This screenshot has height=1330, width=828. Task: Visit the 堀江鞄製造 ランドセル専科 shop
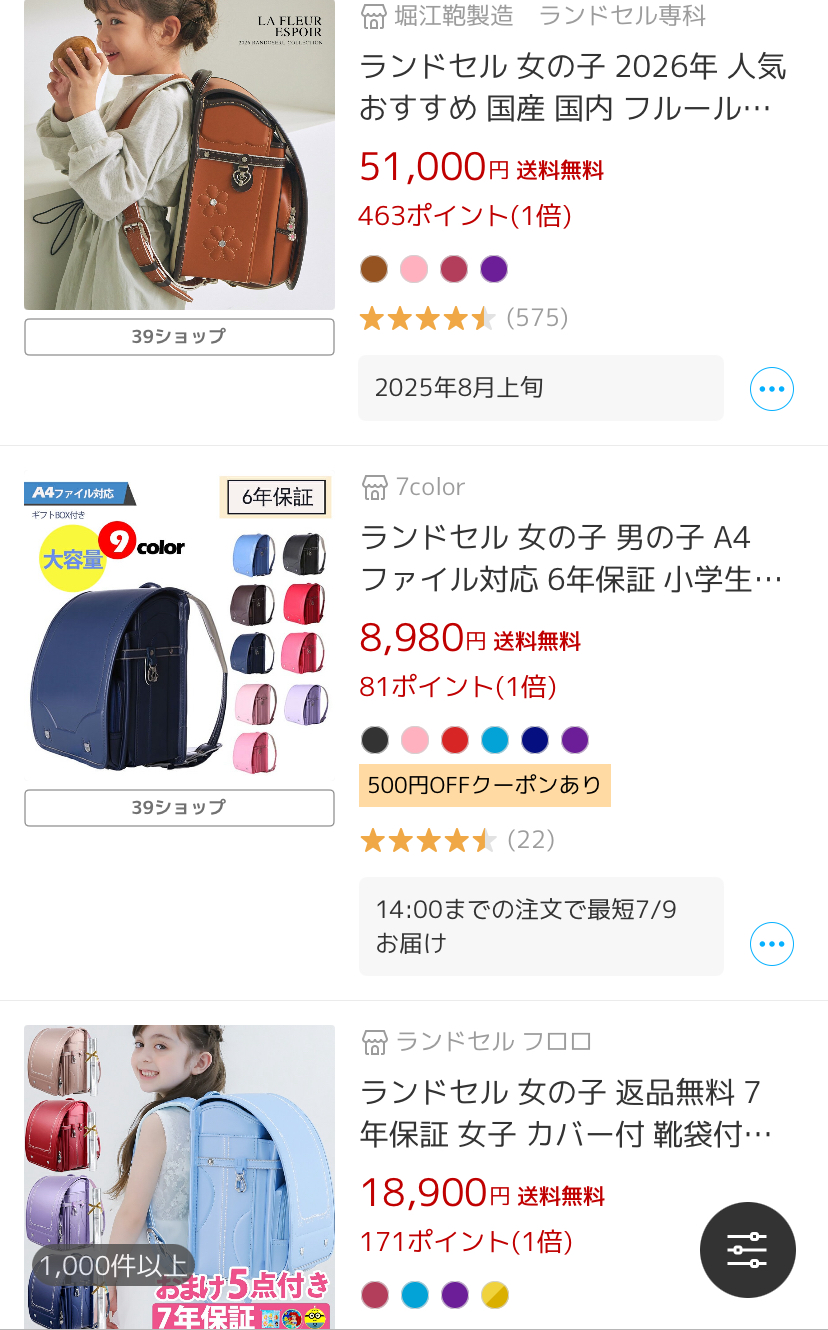tap(532, 16)
